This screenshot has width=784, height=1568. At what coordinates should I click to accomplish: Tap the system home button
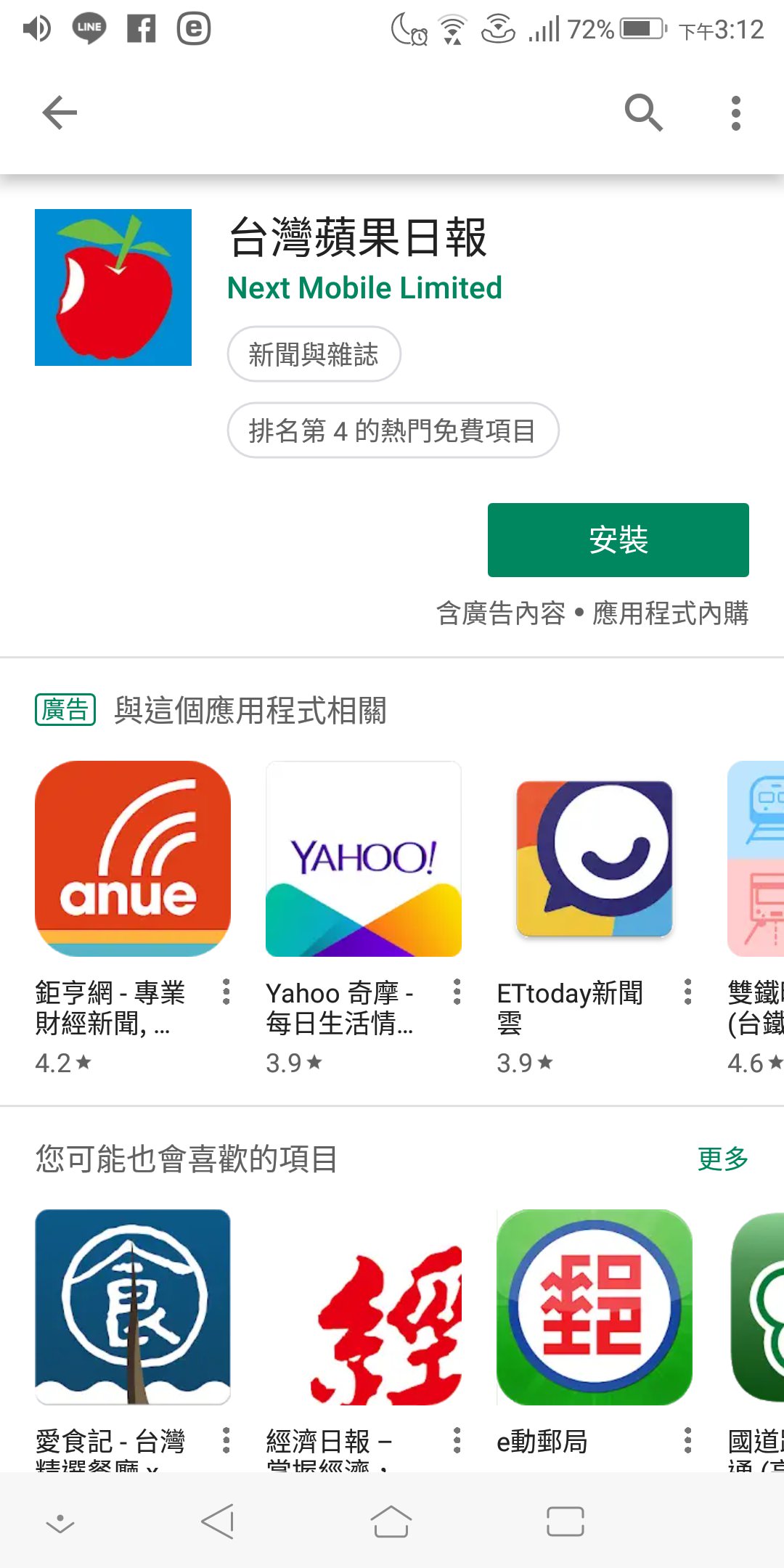point(391,1521)
